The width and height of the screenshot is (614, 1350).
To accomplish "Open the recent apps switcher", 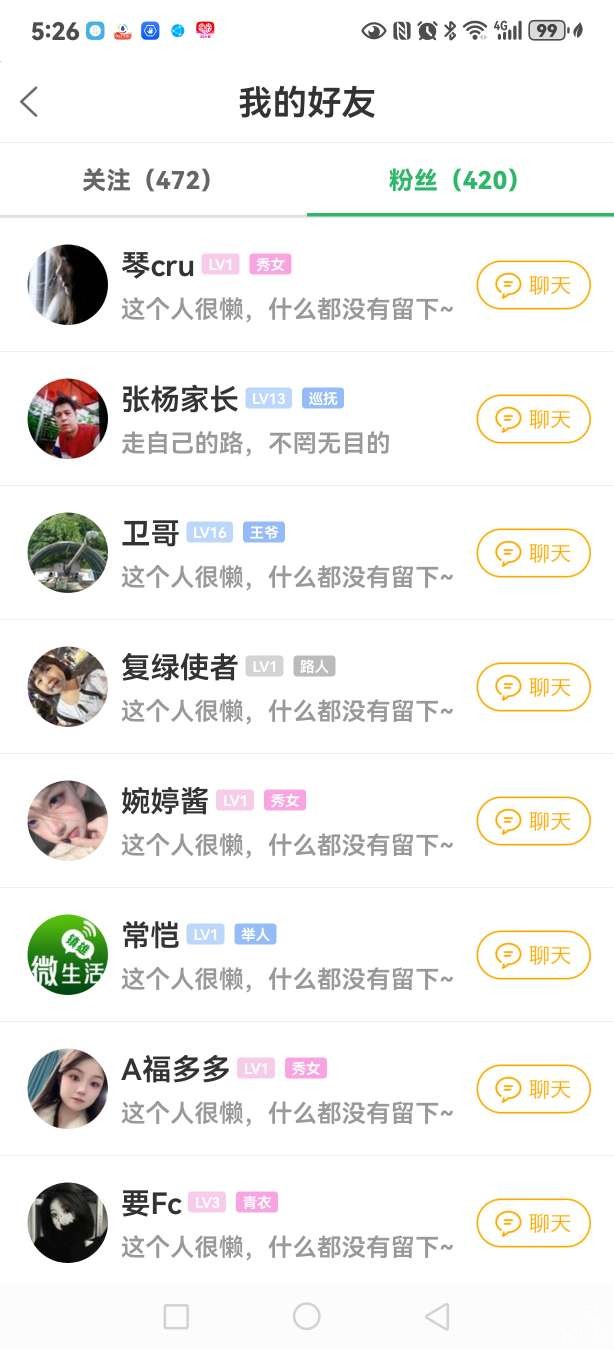I will pos(176,1317).
